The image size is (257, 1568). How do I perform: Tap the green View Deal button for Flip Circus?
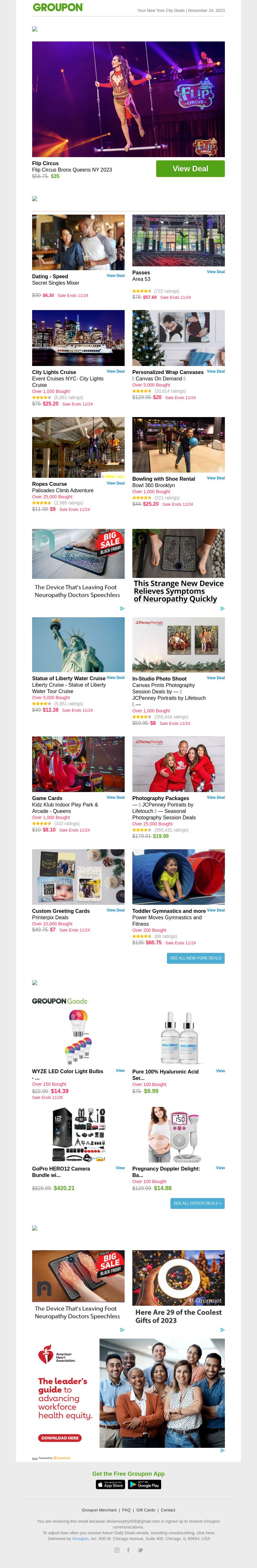point(190,169)
